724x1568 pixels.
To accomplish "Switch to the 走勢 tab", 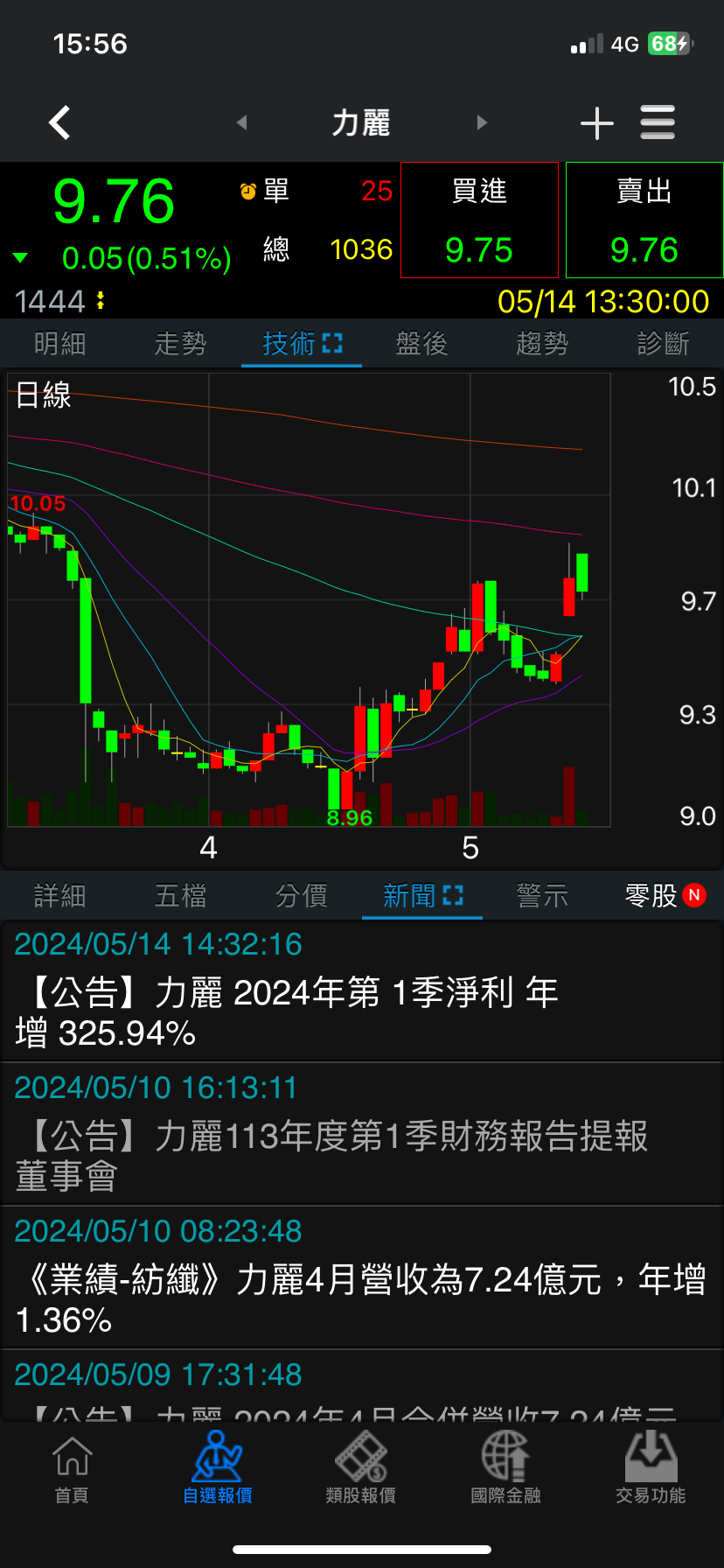I will [181, 344].
